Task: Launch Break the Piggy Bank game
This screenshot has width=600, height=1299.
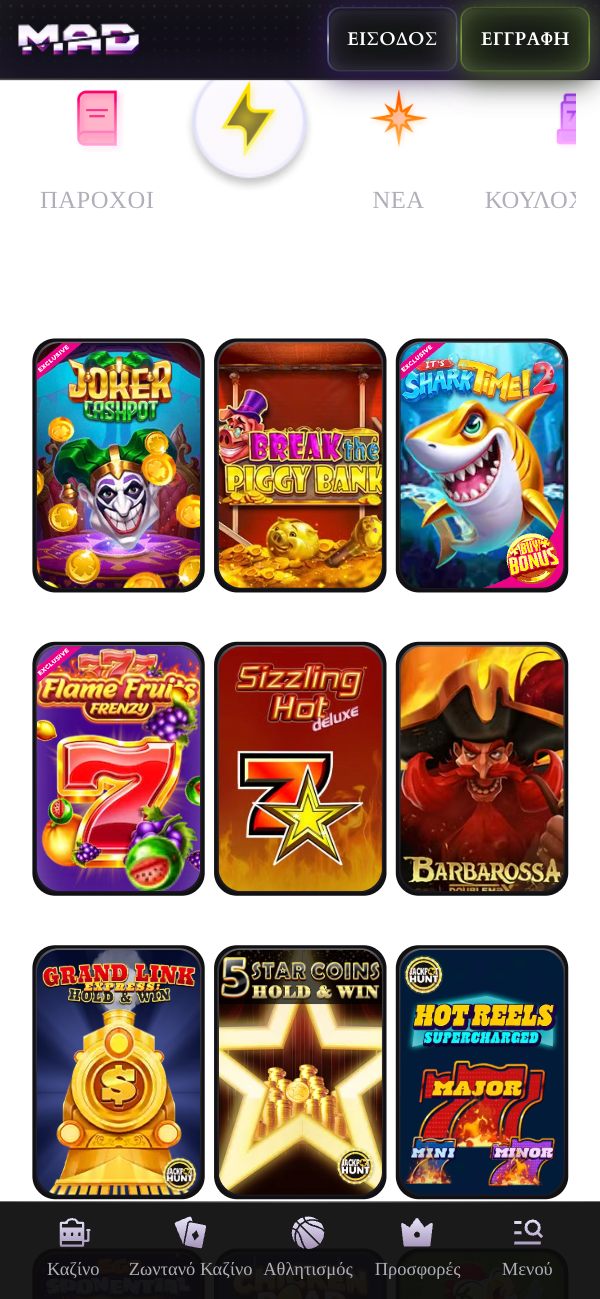Action: (x=300, y=465)
